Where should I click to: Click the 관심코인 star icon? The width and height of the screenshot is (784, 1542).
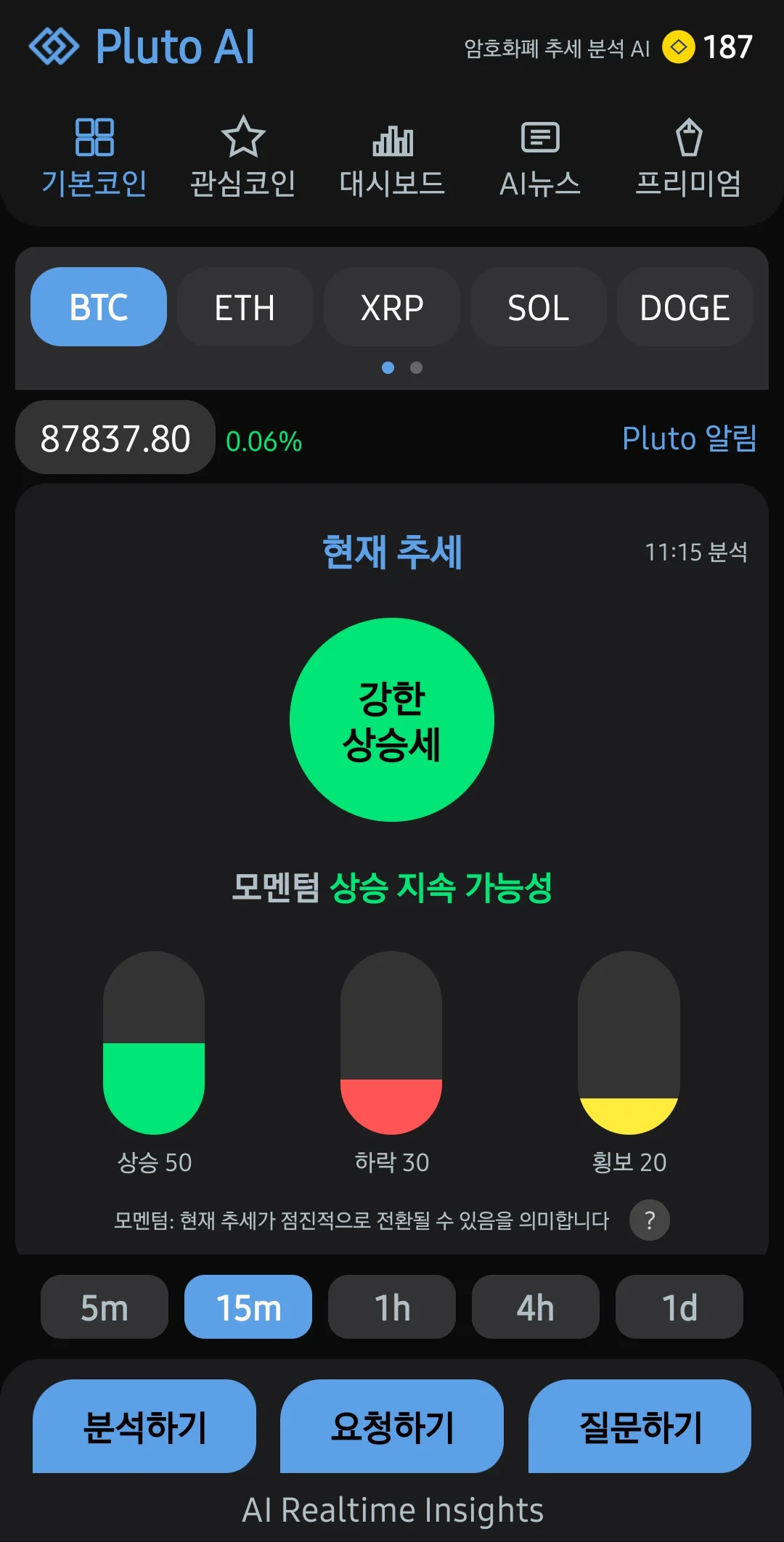coord(244,138)
